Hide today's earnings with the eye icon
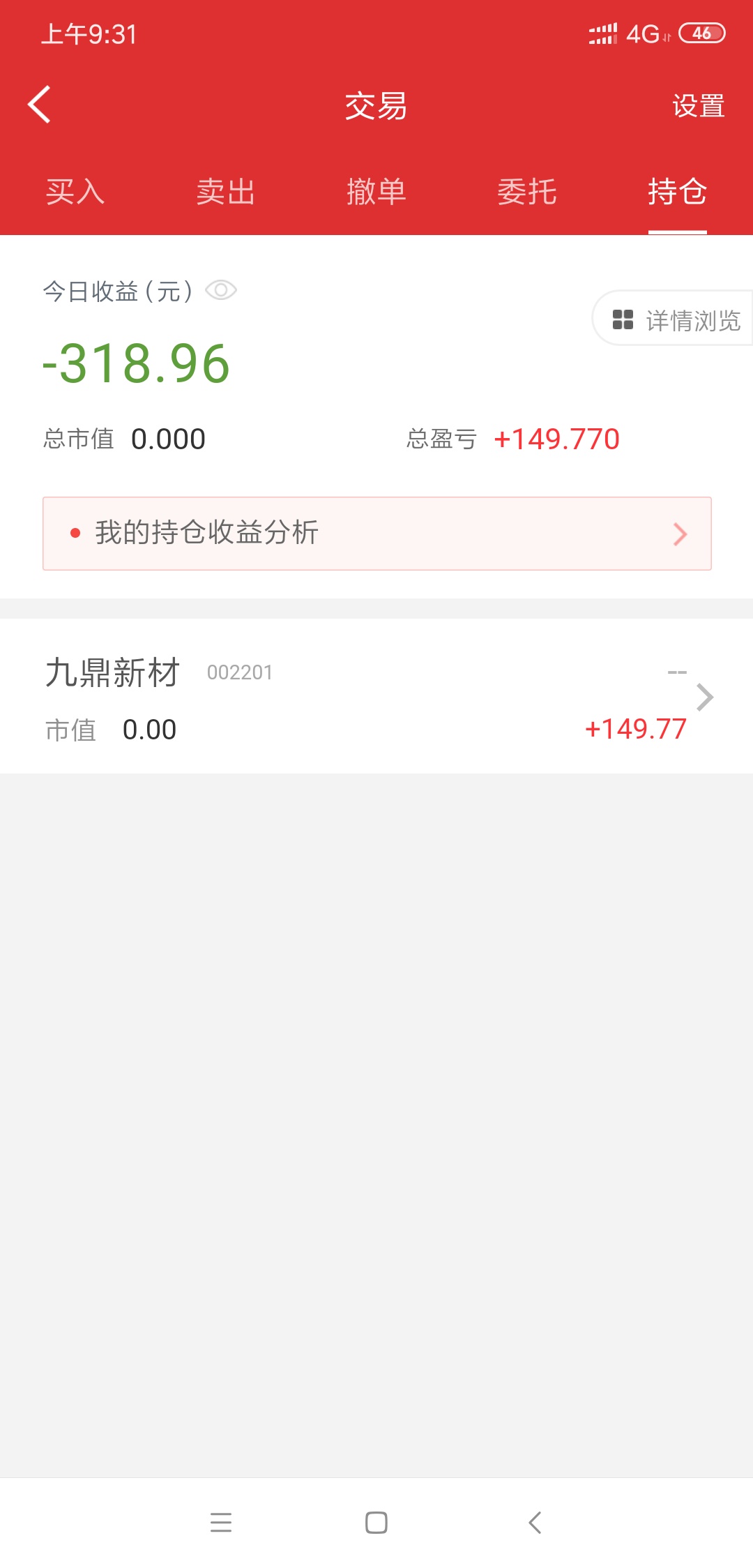 (x=221, y=290)
